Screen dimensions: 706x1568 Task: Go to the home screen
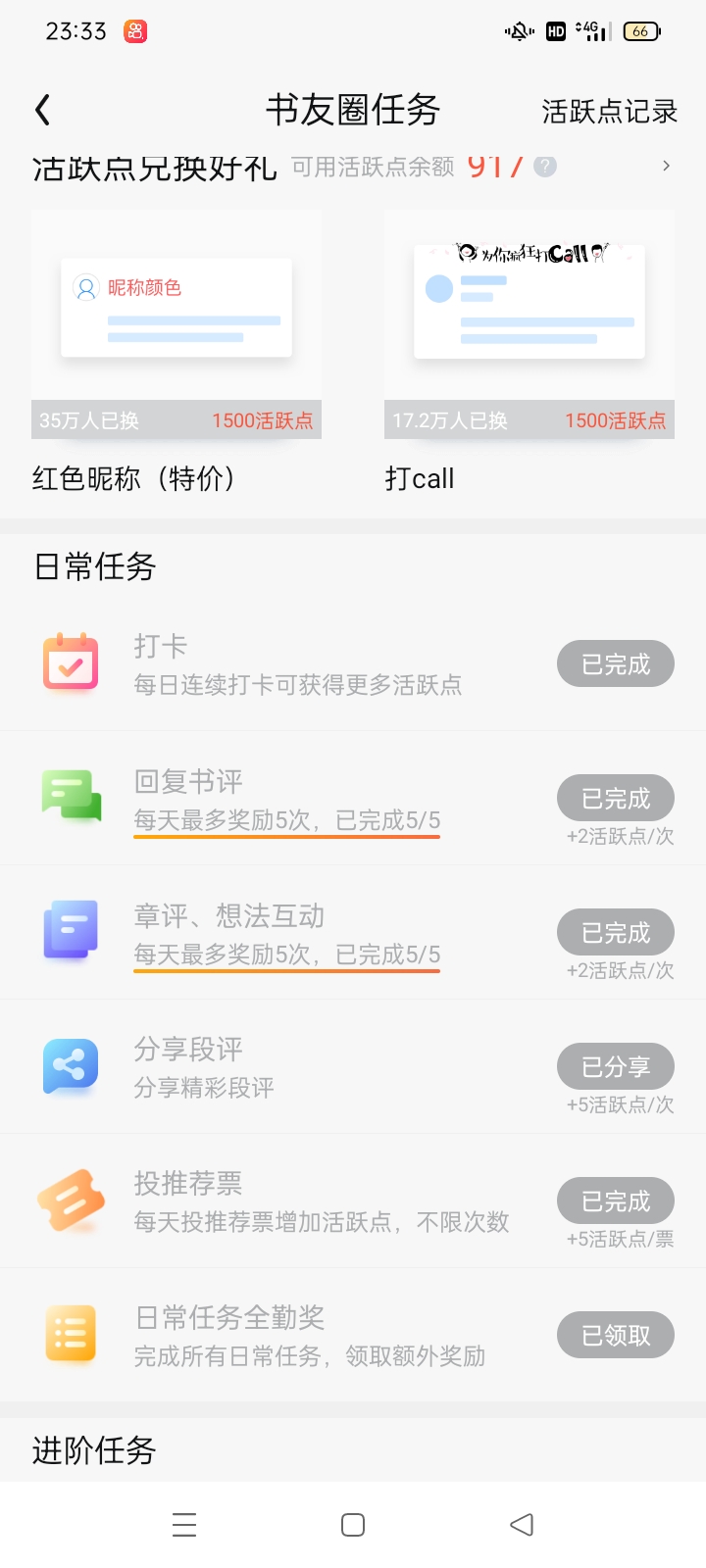(353, 1525)
